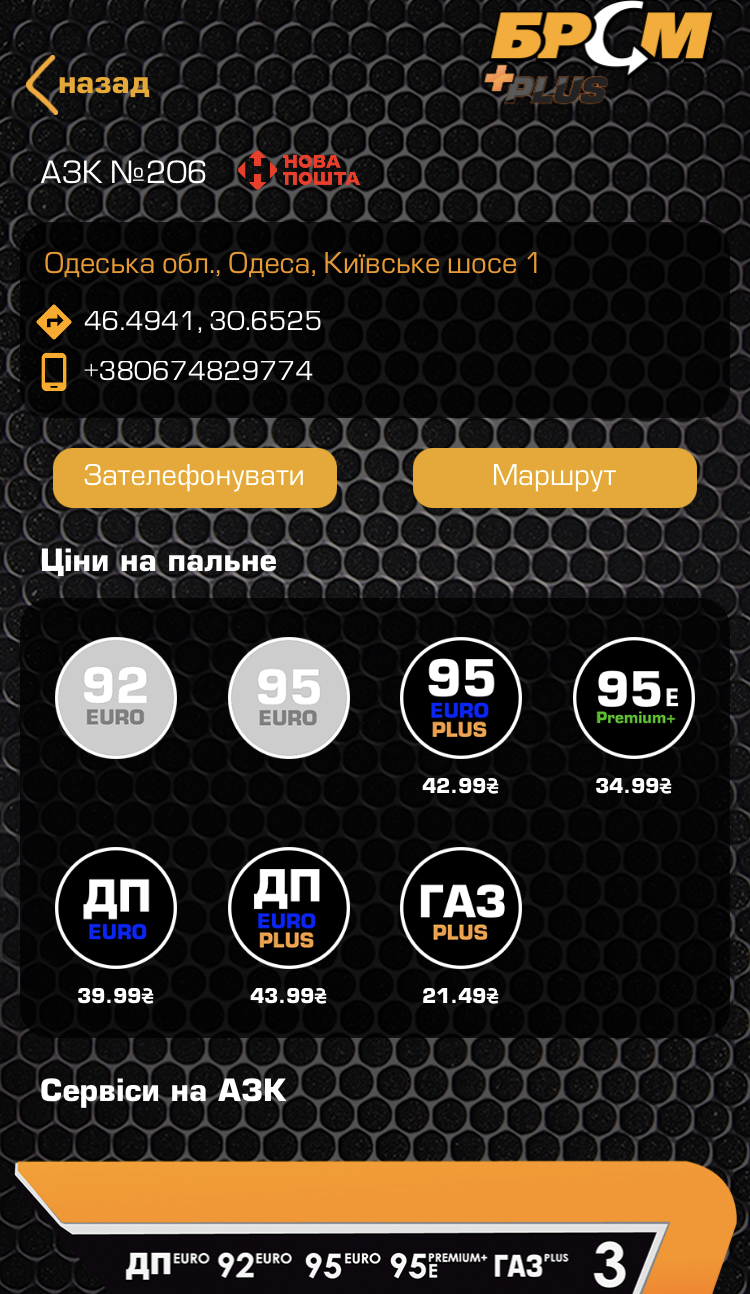Open the Маршрут route button
Viewport: 750px width, 1294px height.
click(554, 477)
